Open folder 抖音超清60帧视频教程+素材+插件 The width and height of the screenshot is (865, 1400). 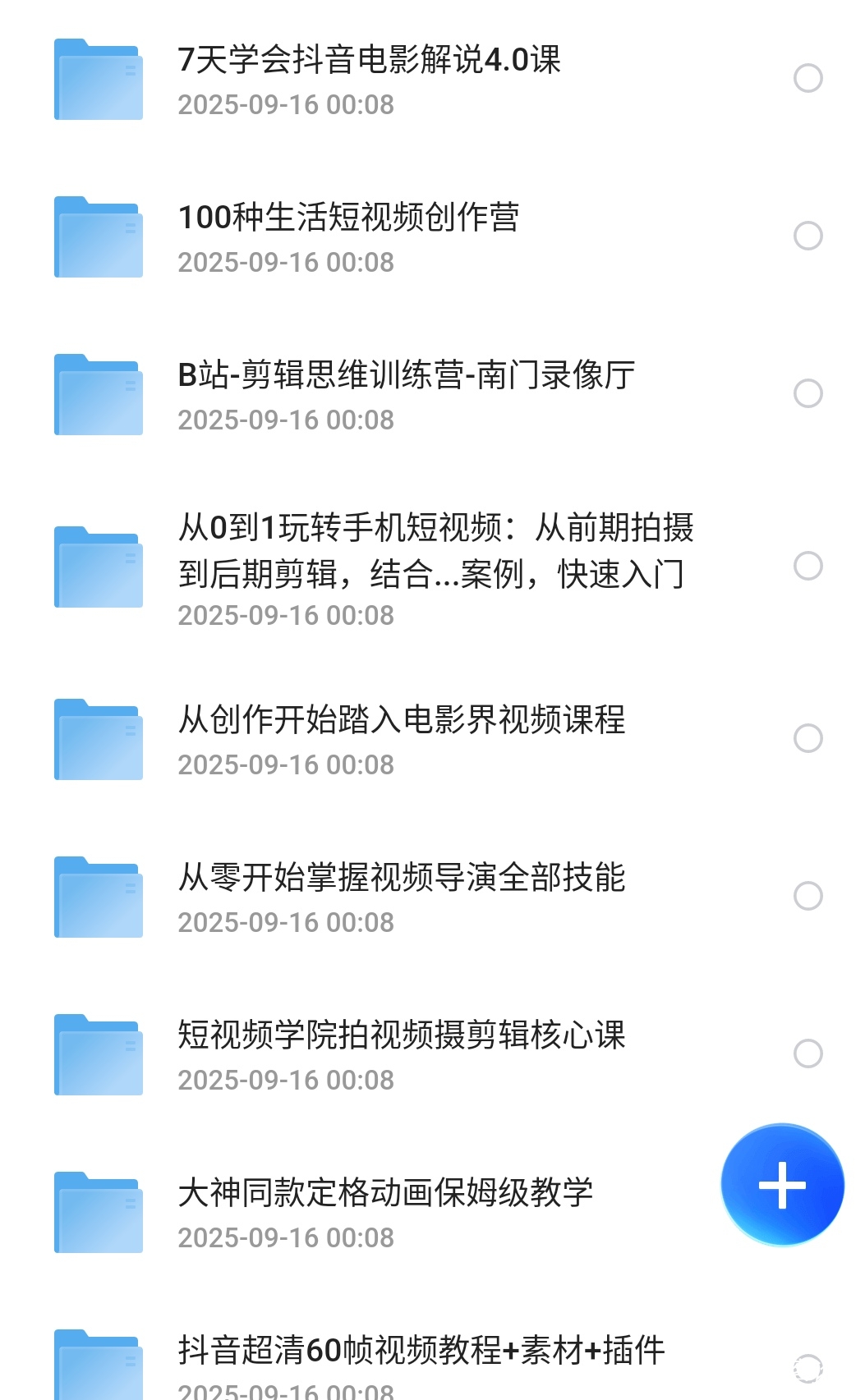[421, 1352]
